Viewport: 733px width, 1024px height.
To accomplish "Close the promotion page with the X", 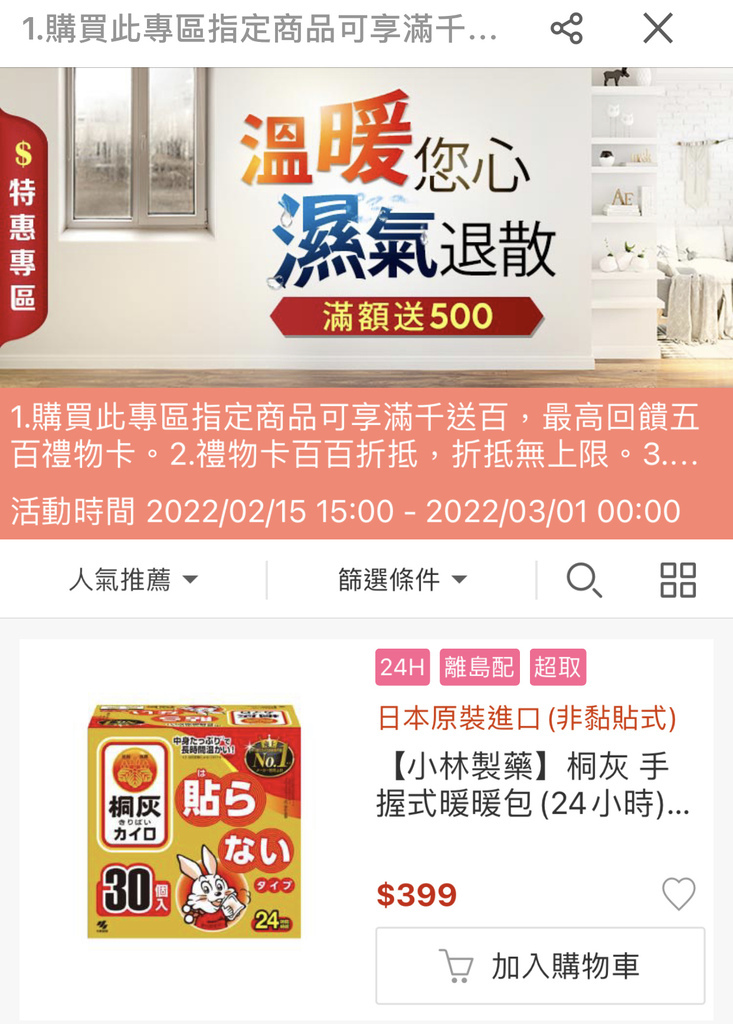I will tap(657, 28).
